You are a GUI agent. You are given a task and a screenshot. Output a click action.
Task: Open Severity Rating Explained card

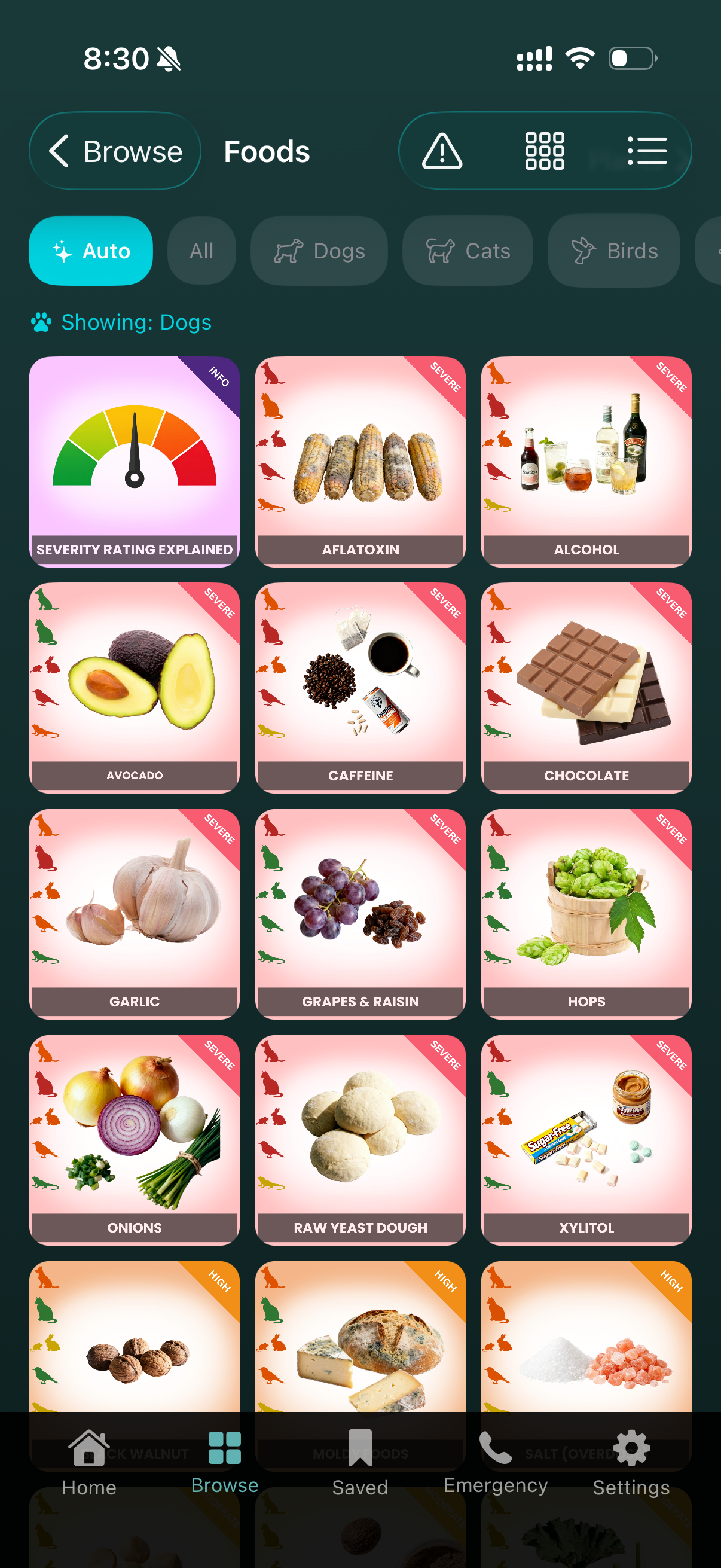point(135,462)
